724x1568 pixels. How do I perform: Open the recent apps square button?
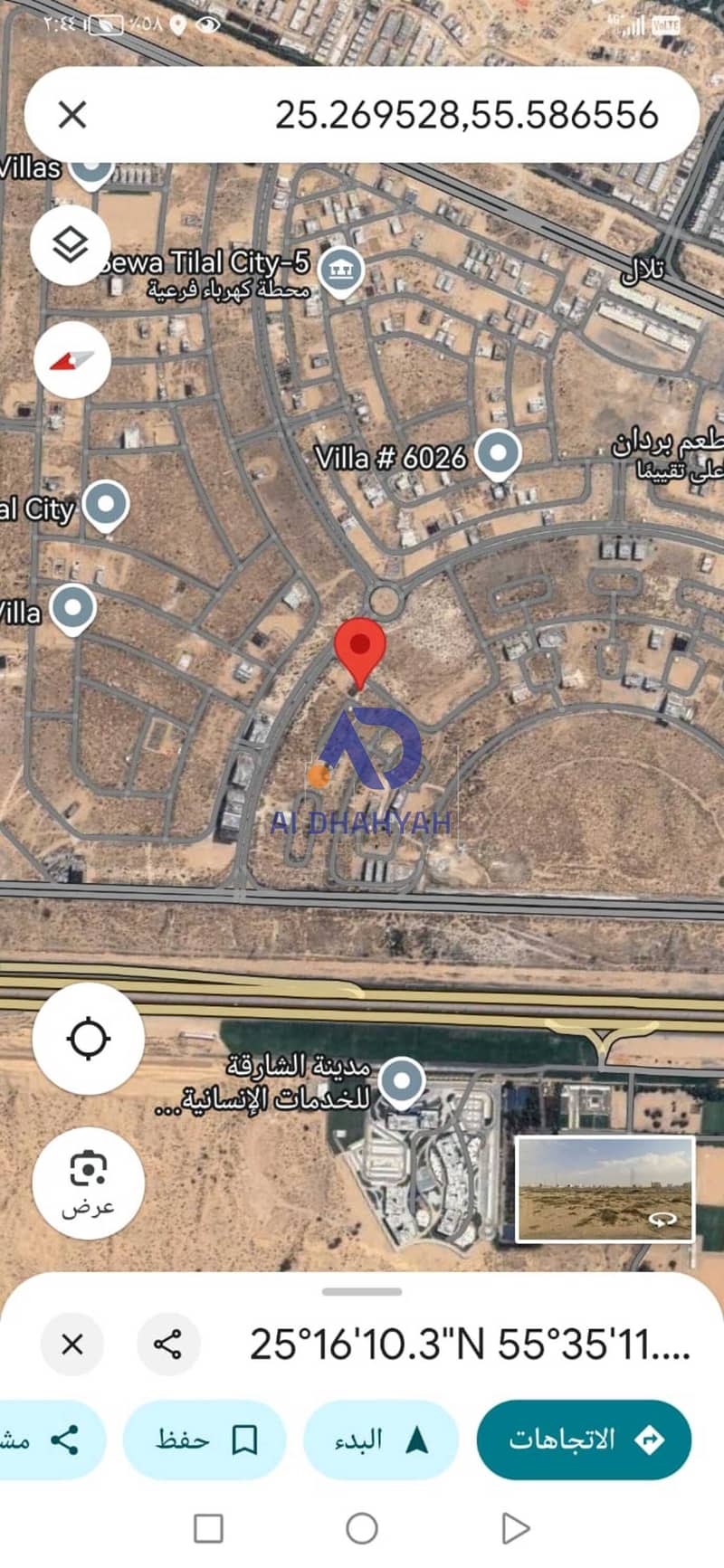(209, 1528)
